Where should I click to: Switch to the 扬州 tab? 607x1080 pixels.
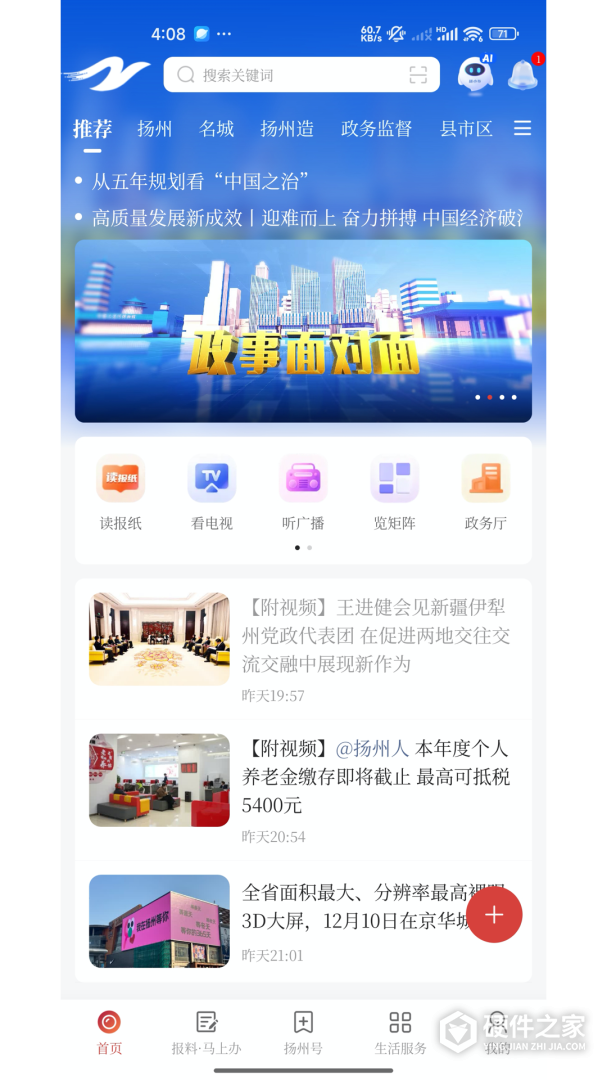[x=155, y=129]
